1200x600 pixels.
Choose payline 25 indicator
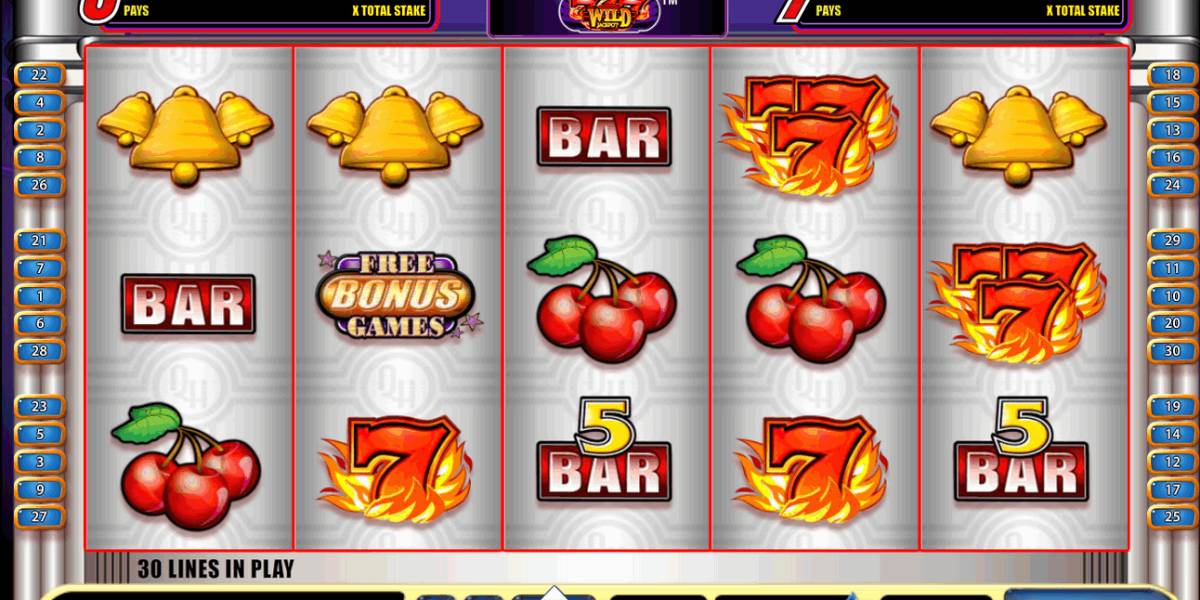pyautogui.click(x=1166, y=517)
